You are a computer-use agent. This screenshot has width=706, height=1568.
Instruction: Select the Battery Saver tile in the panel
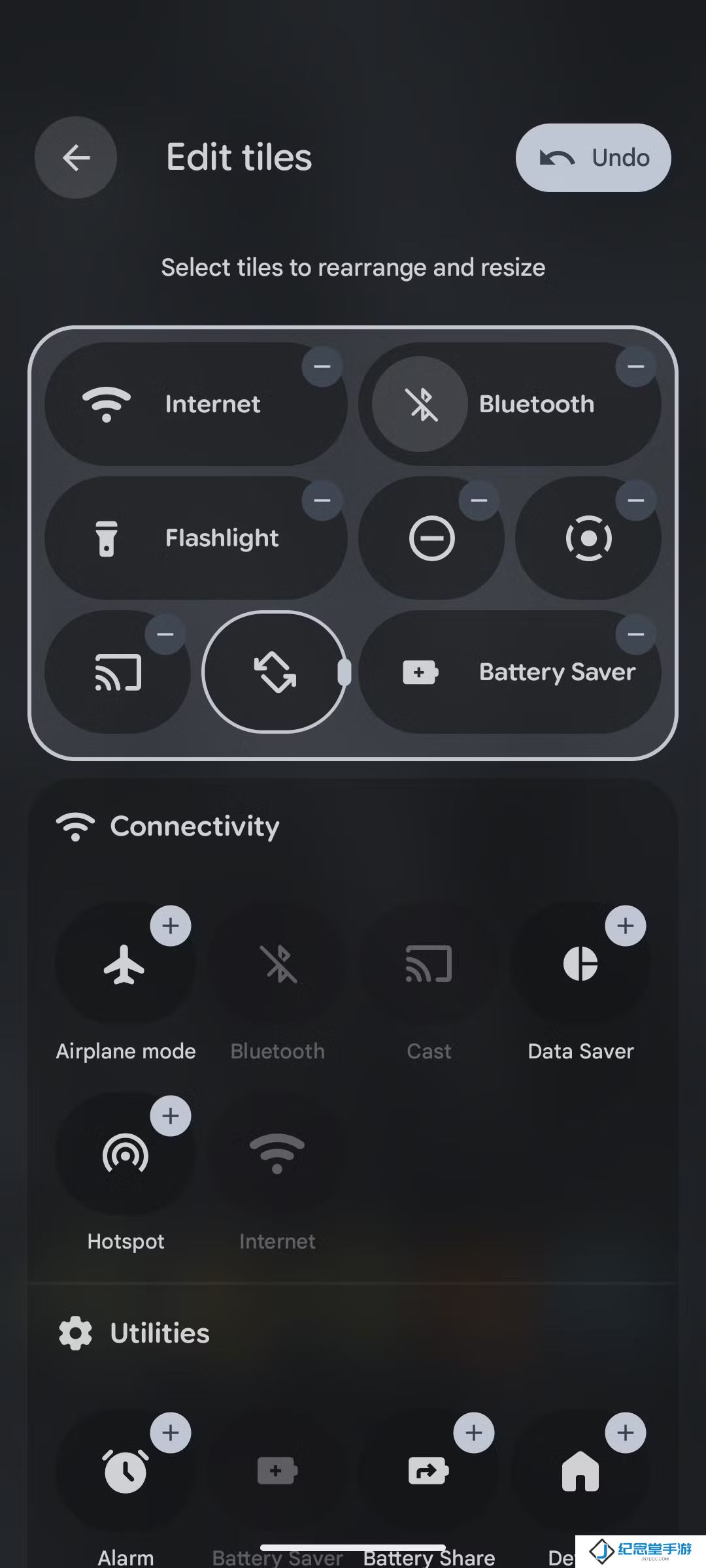pyautogui.click(x=510, y=672)
